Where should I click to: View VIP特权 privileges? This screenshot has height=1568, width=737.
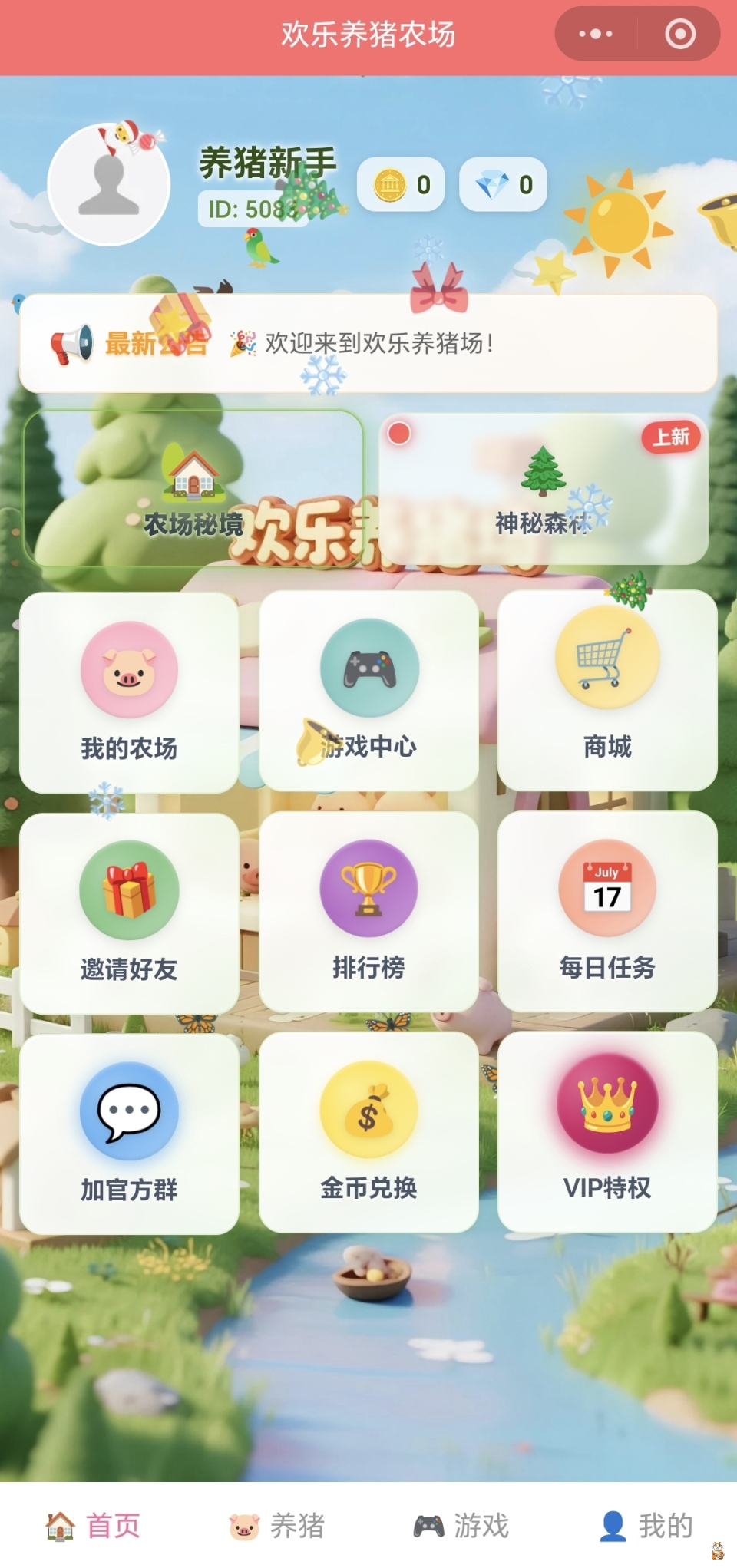pyautogui.click(x=607, y=1133)
